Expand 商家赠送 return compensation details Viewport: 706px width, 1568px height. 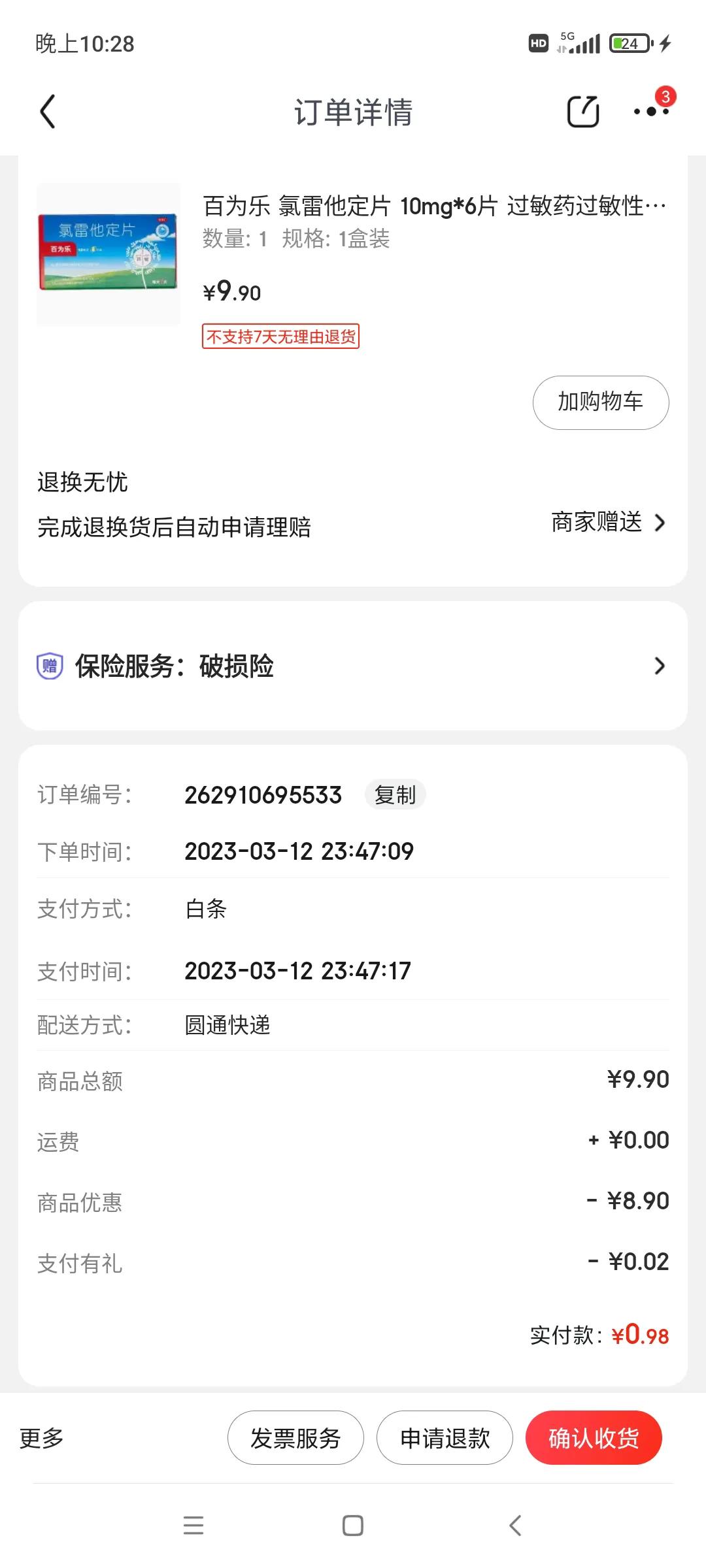[x=607, y=523]
